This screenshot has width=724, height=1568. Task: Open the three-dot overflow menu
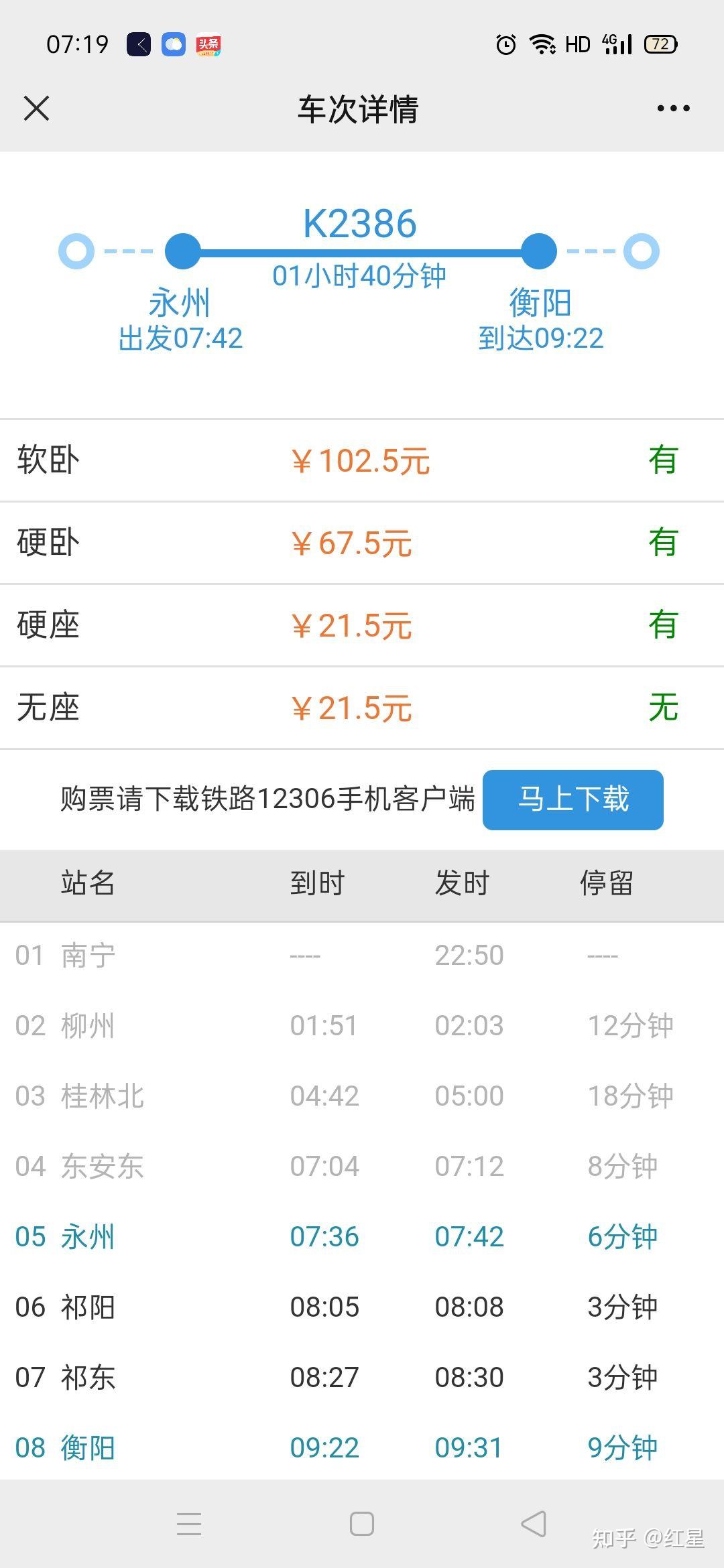point(673,108)
